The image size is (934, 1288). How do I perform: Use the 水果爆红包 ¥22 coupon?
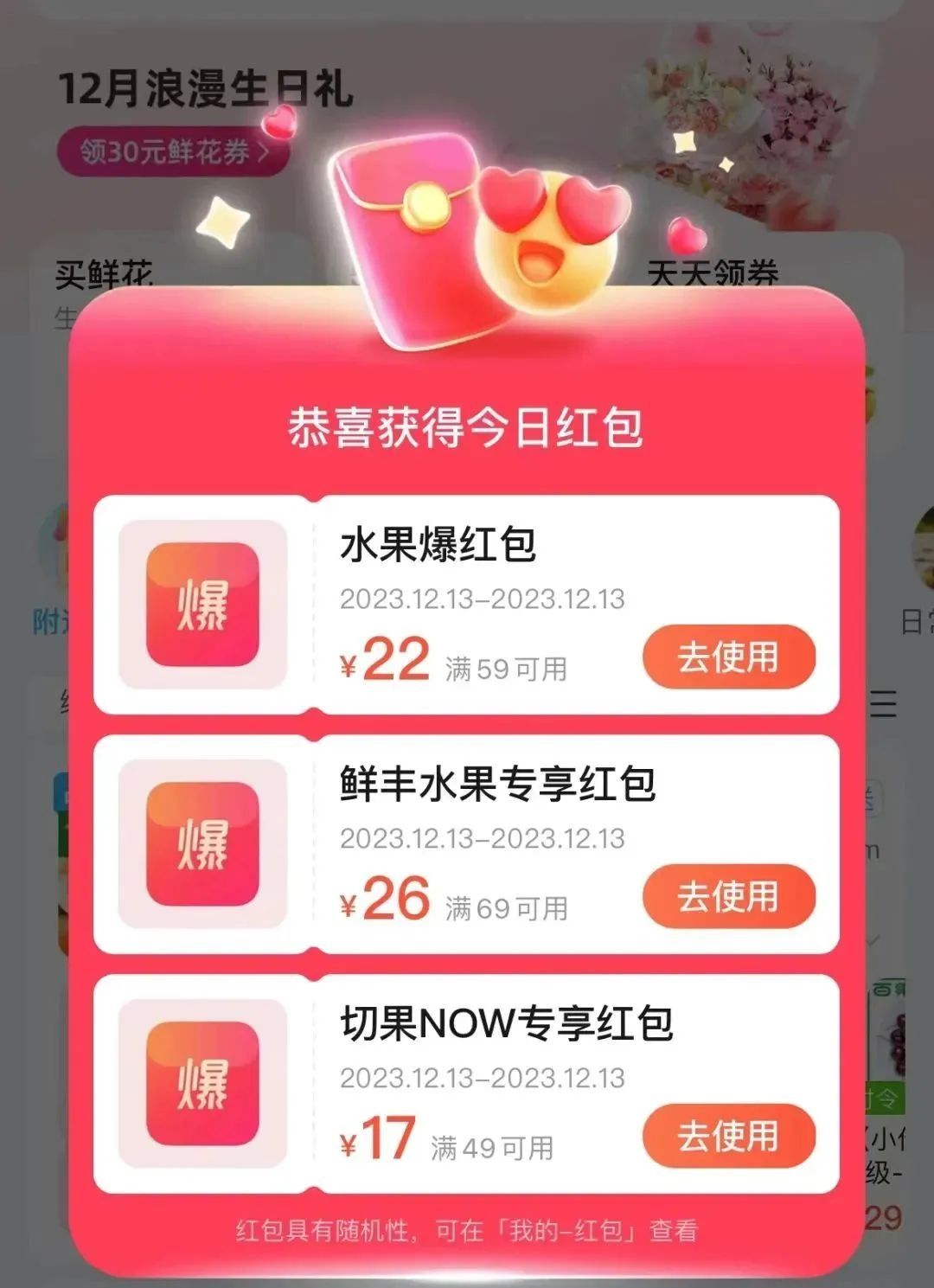click(x=728, y=657)
